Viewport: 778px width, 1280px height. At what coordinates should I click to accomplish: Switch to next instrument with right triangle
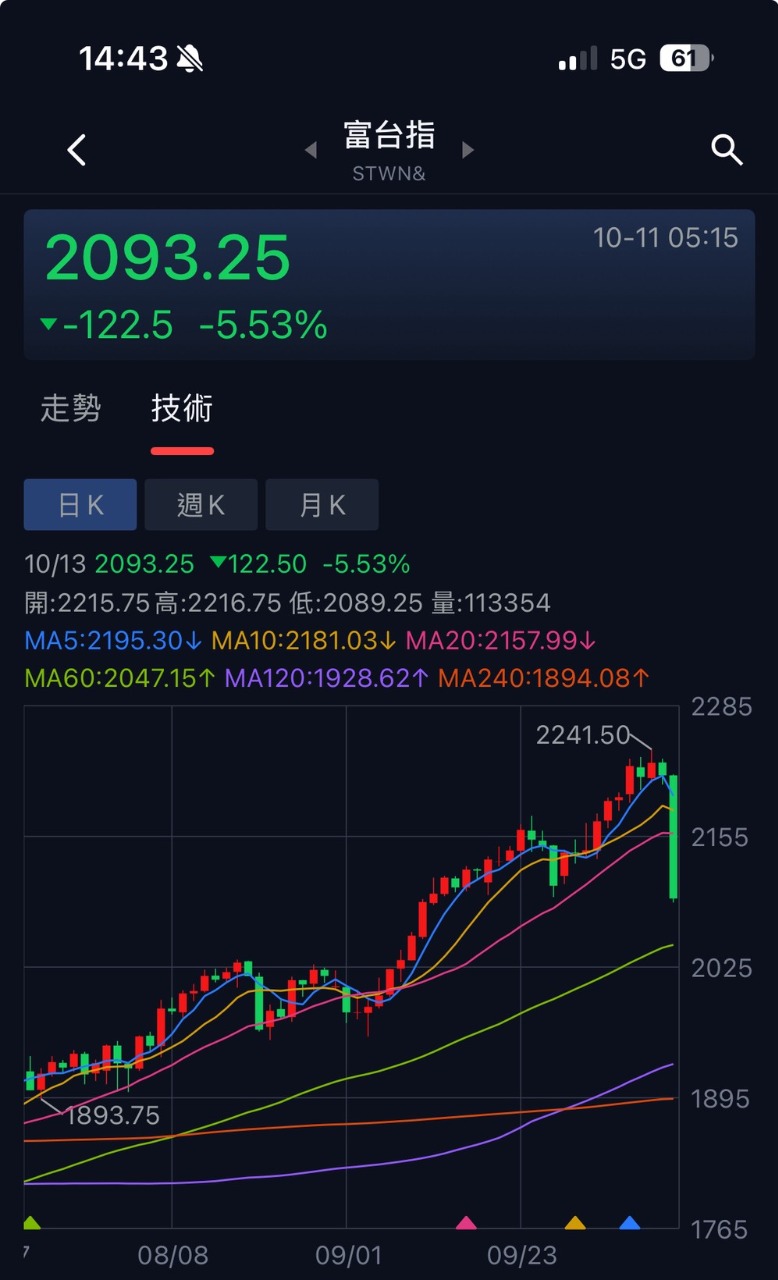pos(467,150)
